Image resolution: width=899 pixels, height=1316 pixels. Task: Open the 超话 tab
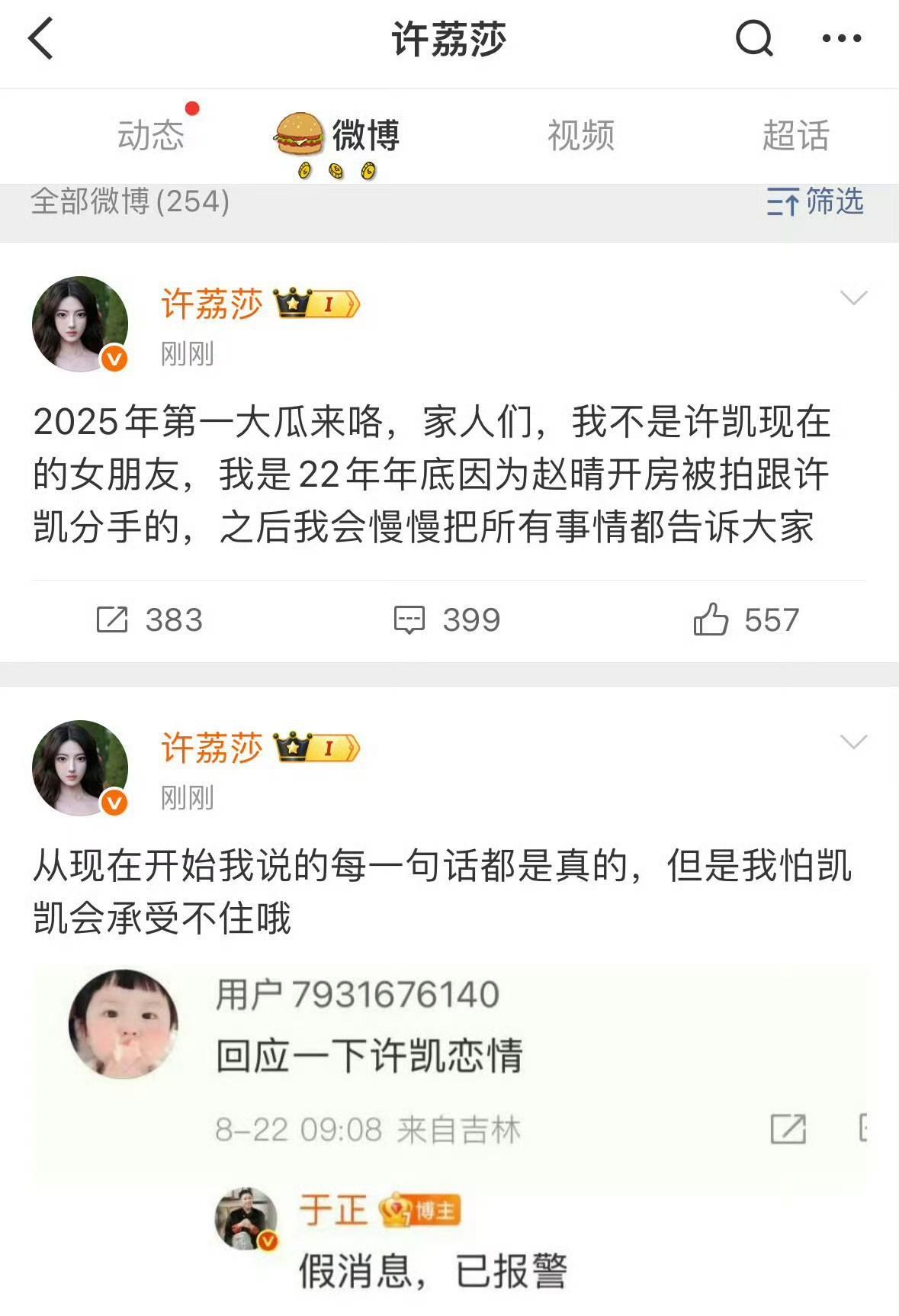point(795,136)
